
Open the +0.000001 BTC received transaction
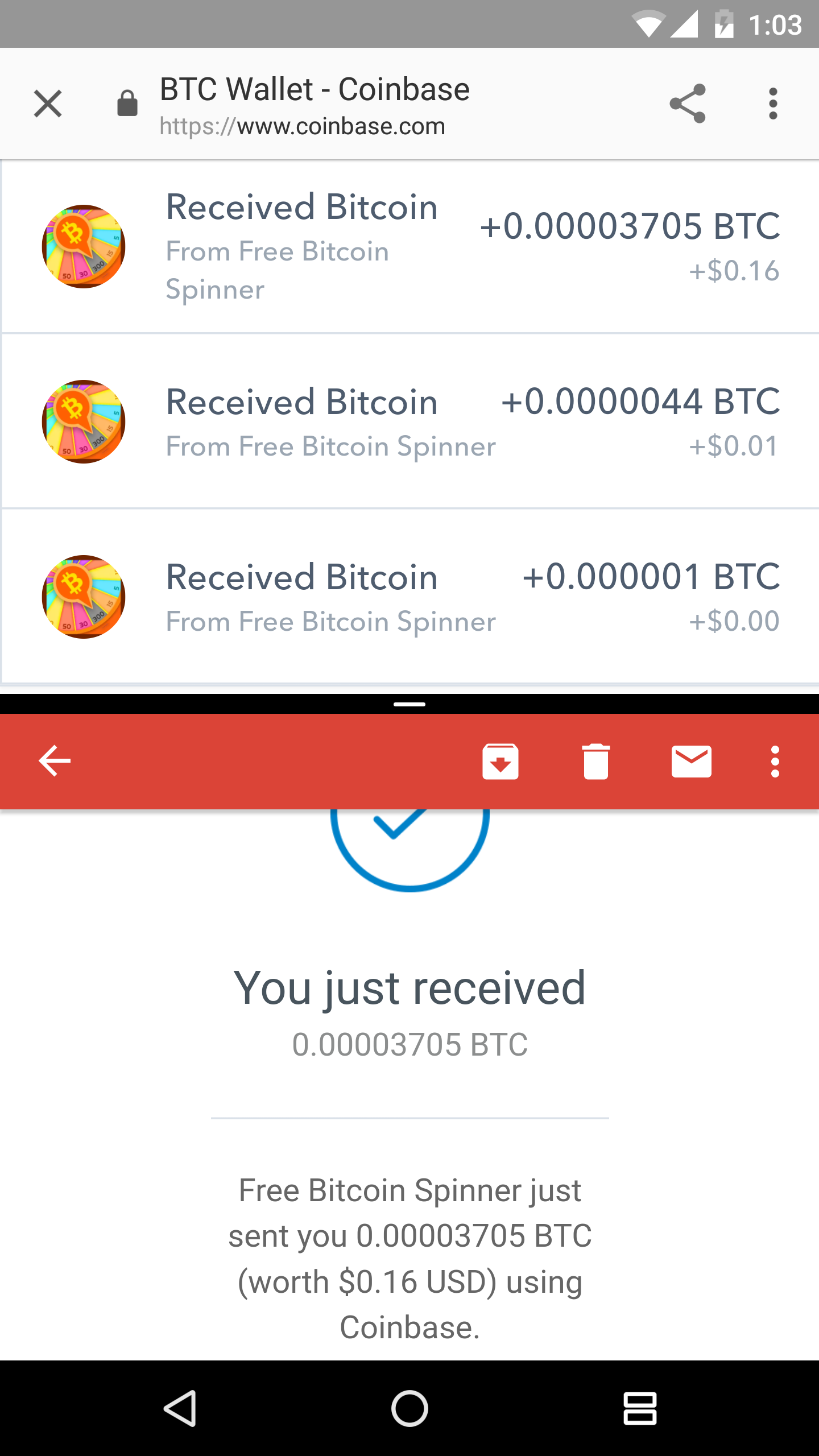(409, 597)
